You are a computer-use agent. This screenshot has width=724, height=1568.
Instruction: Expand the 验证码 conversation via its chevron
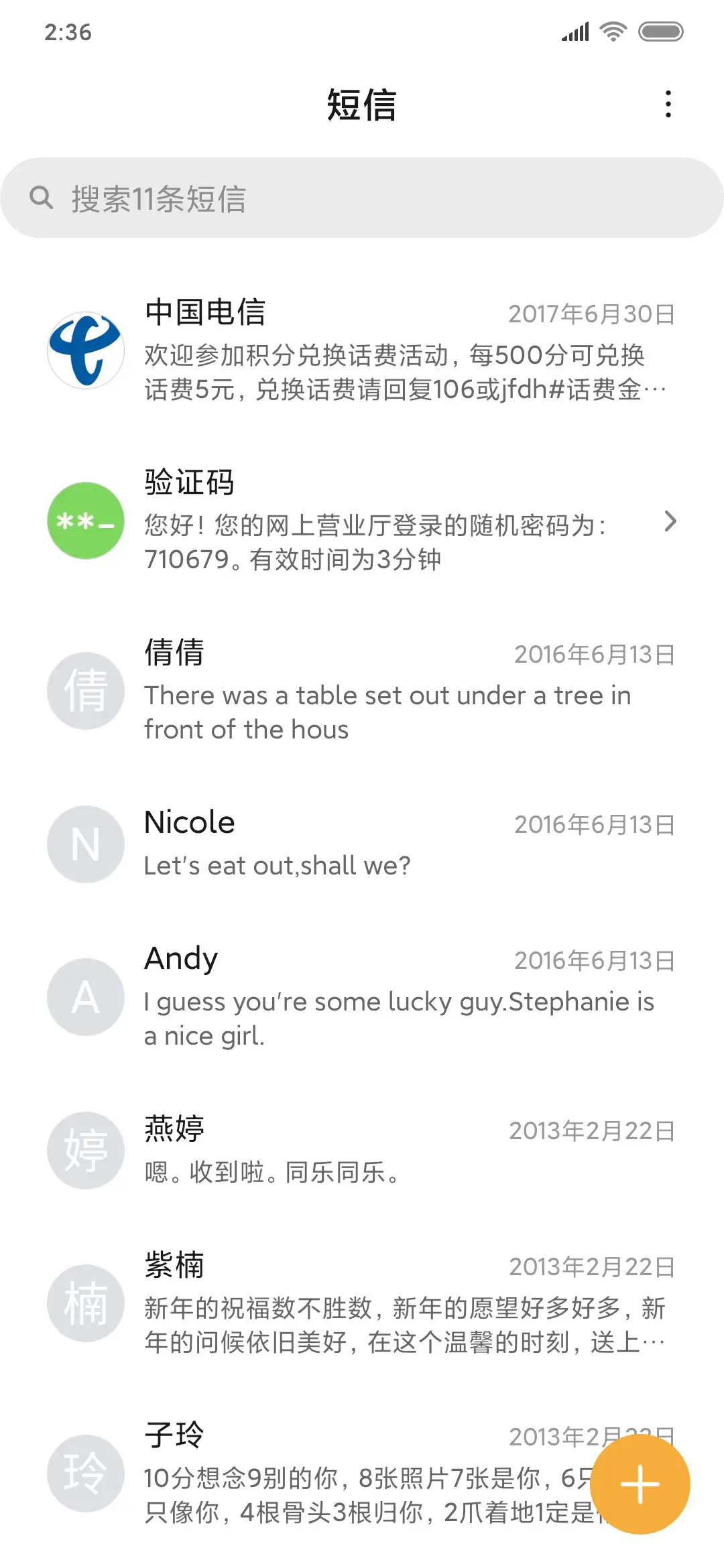click(671, 522)
